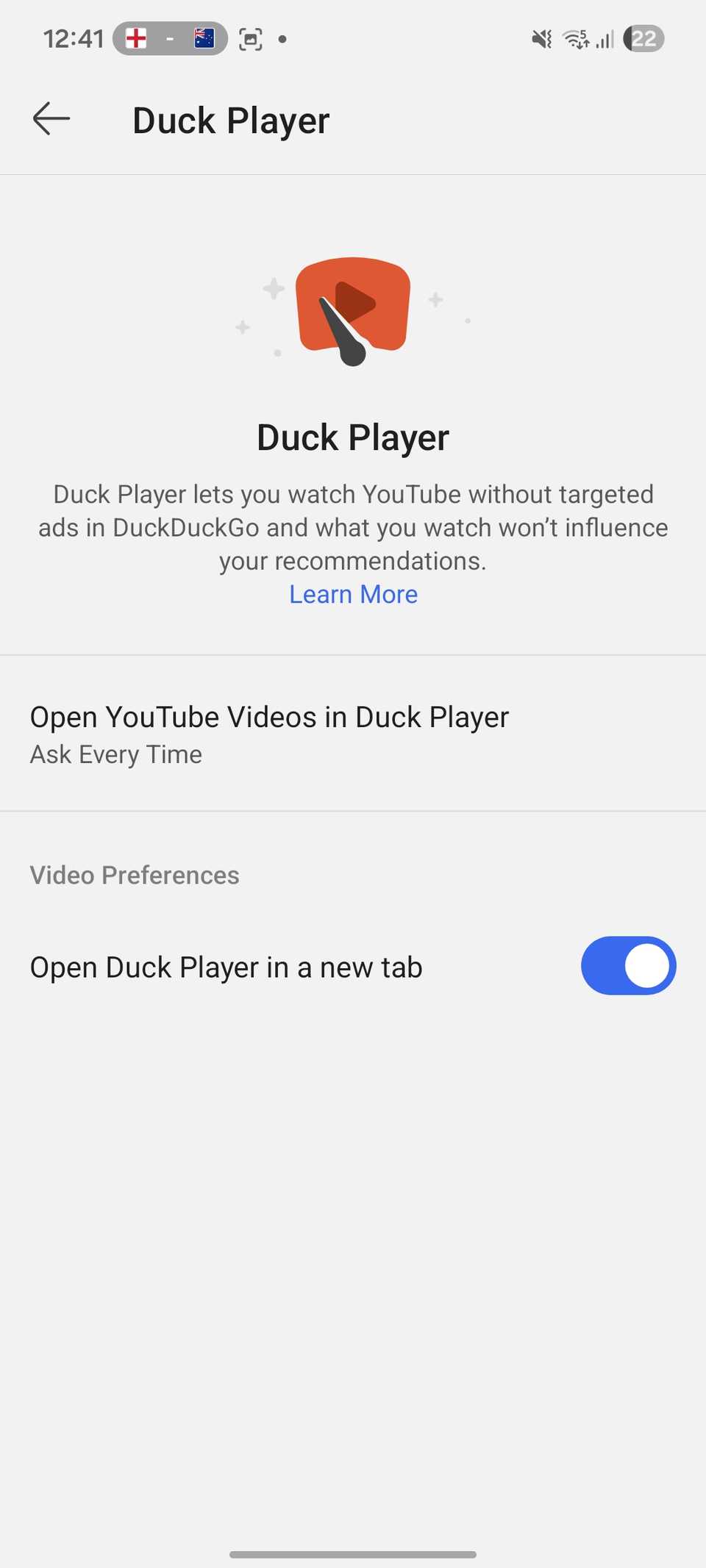Select the Duck Player screen title

tap(230, 119)
